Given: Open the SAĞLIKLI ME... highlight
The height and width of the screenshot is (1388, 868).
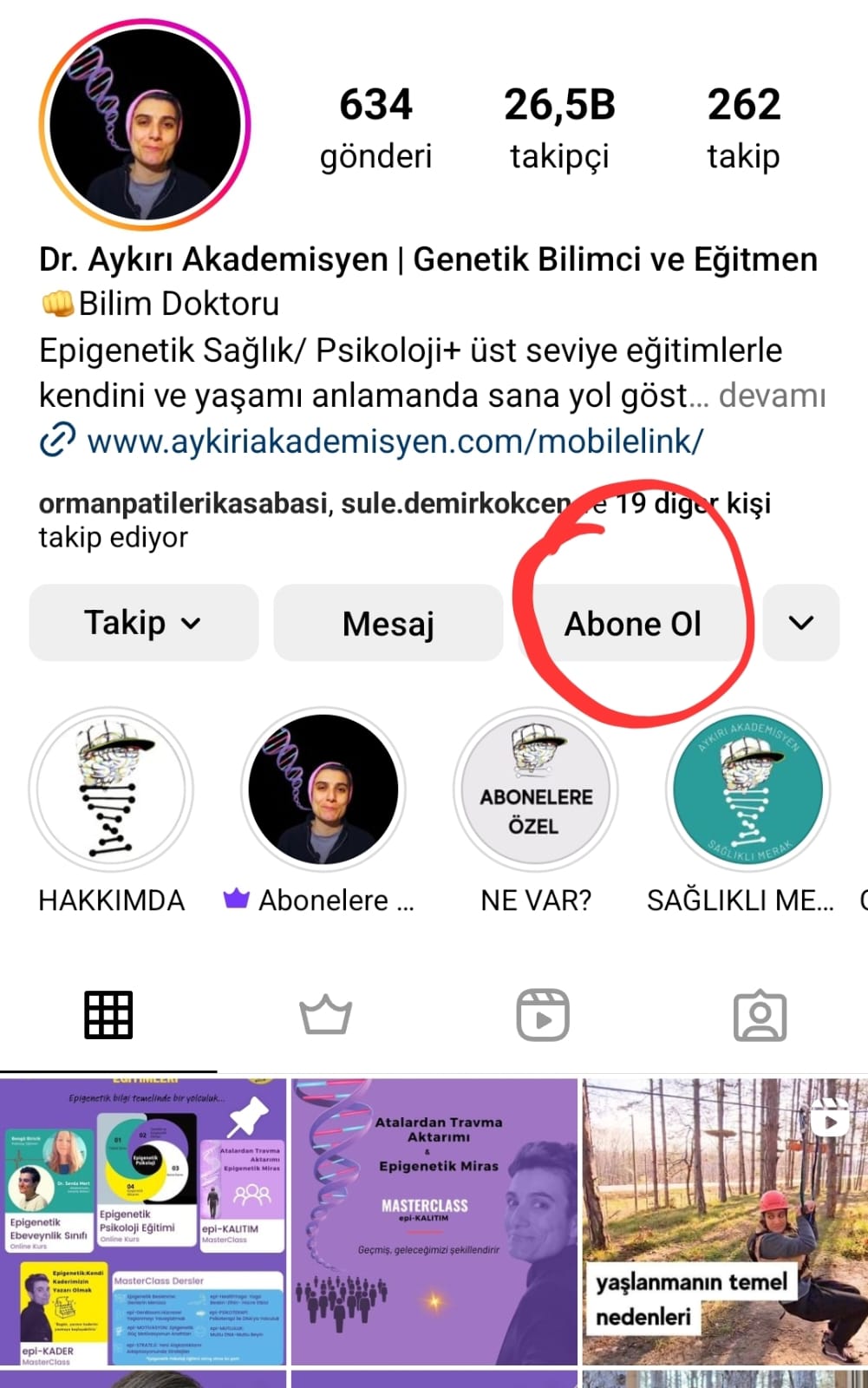Looking at the screenshot, I should (747, 790).
